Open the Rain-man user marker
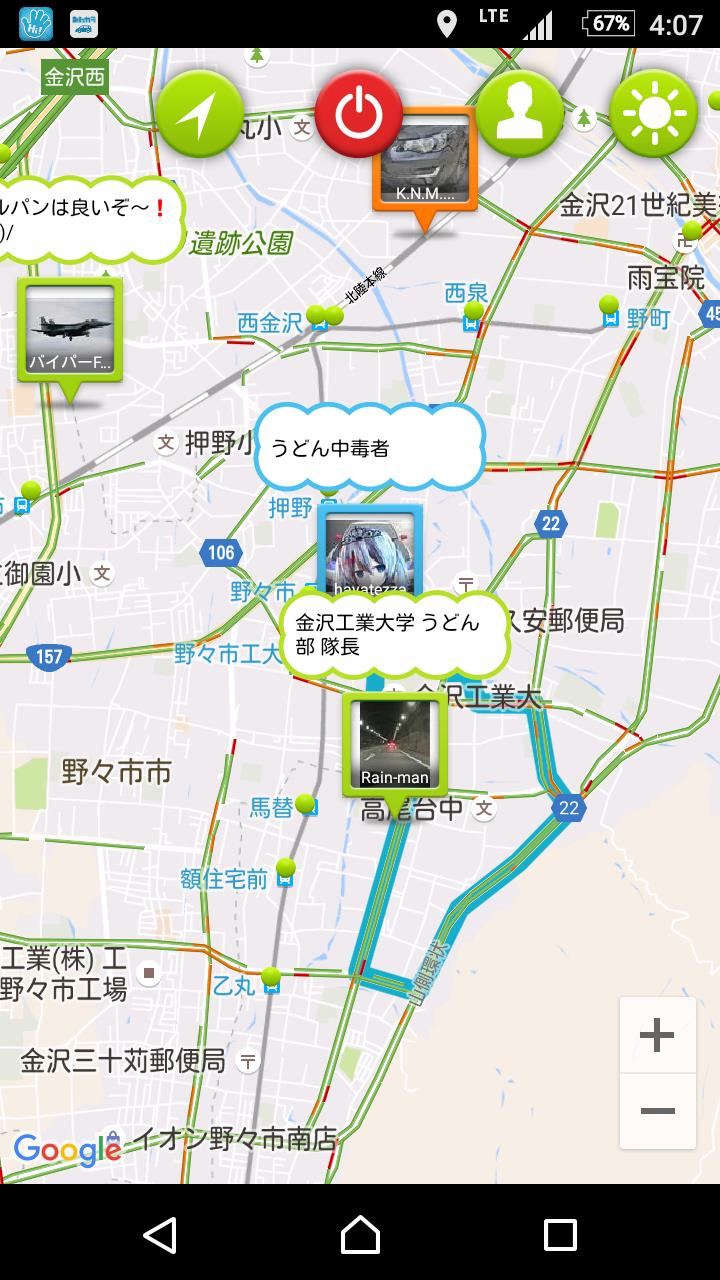 [x=395, y=745]
